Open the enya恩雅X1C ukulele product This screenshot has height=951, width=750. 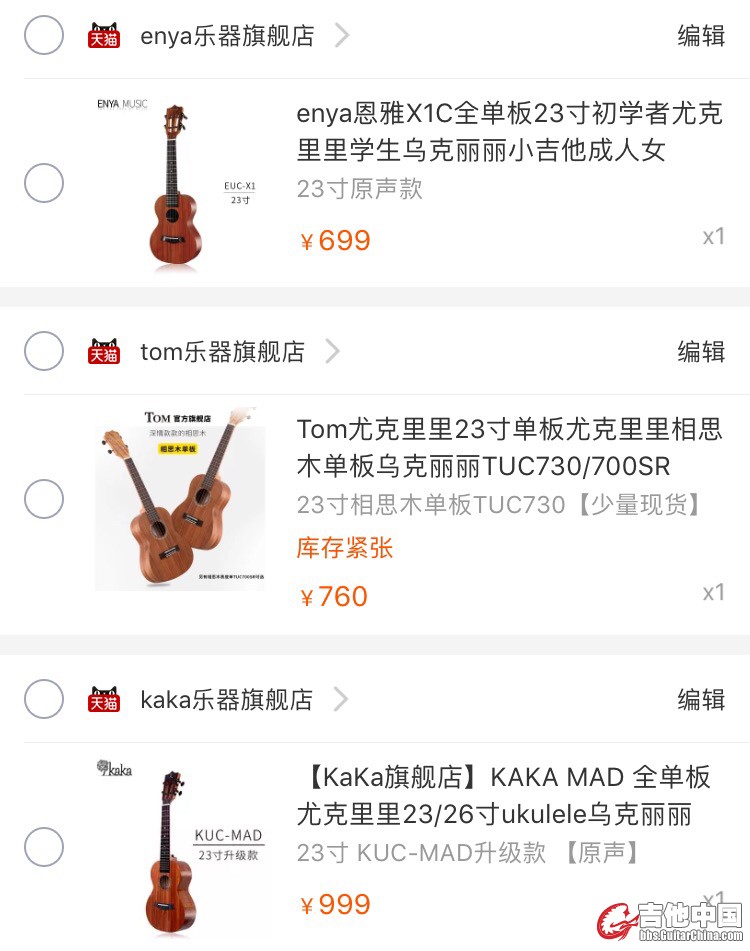(508, 132)
